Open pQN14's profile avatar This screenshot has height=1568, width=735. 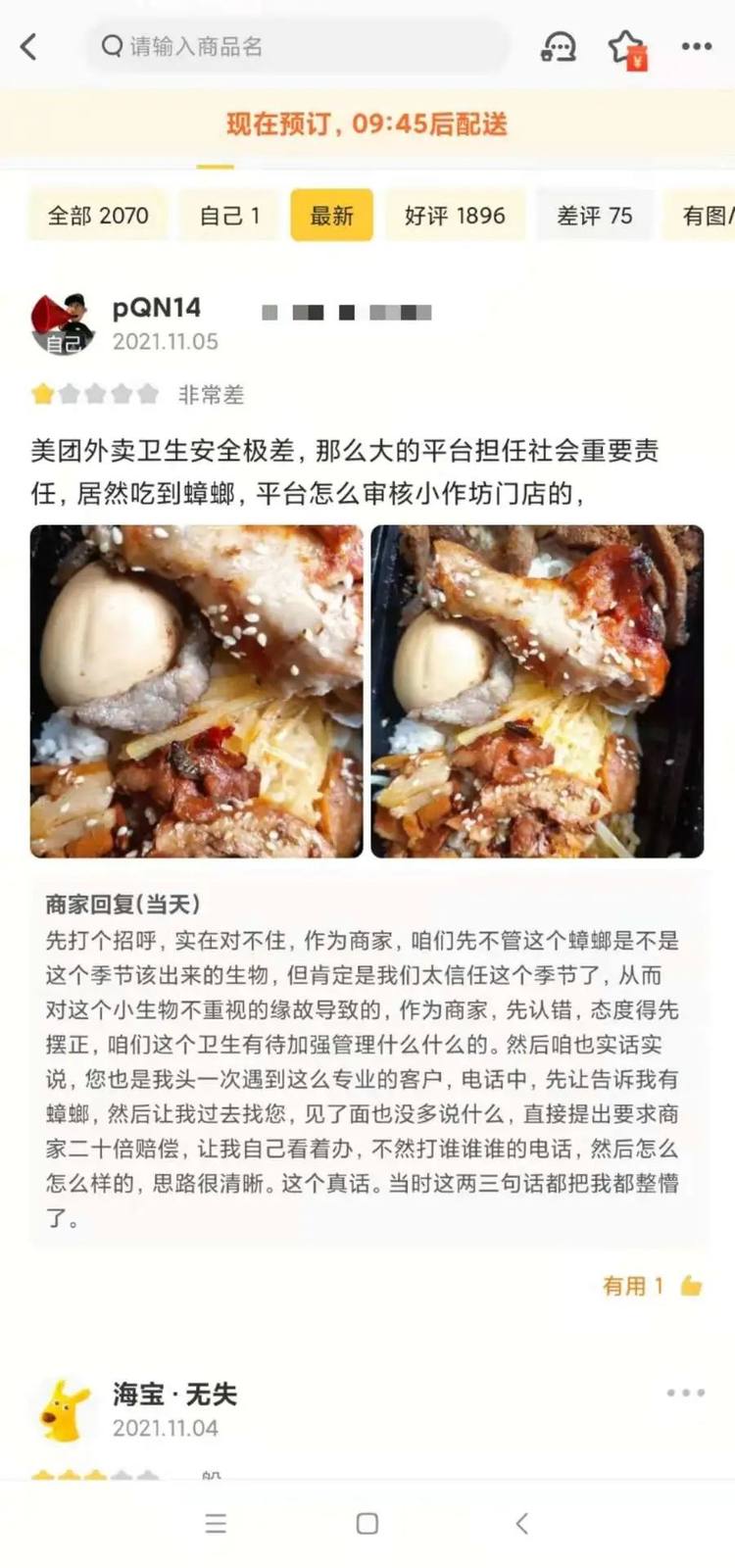63,322
